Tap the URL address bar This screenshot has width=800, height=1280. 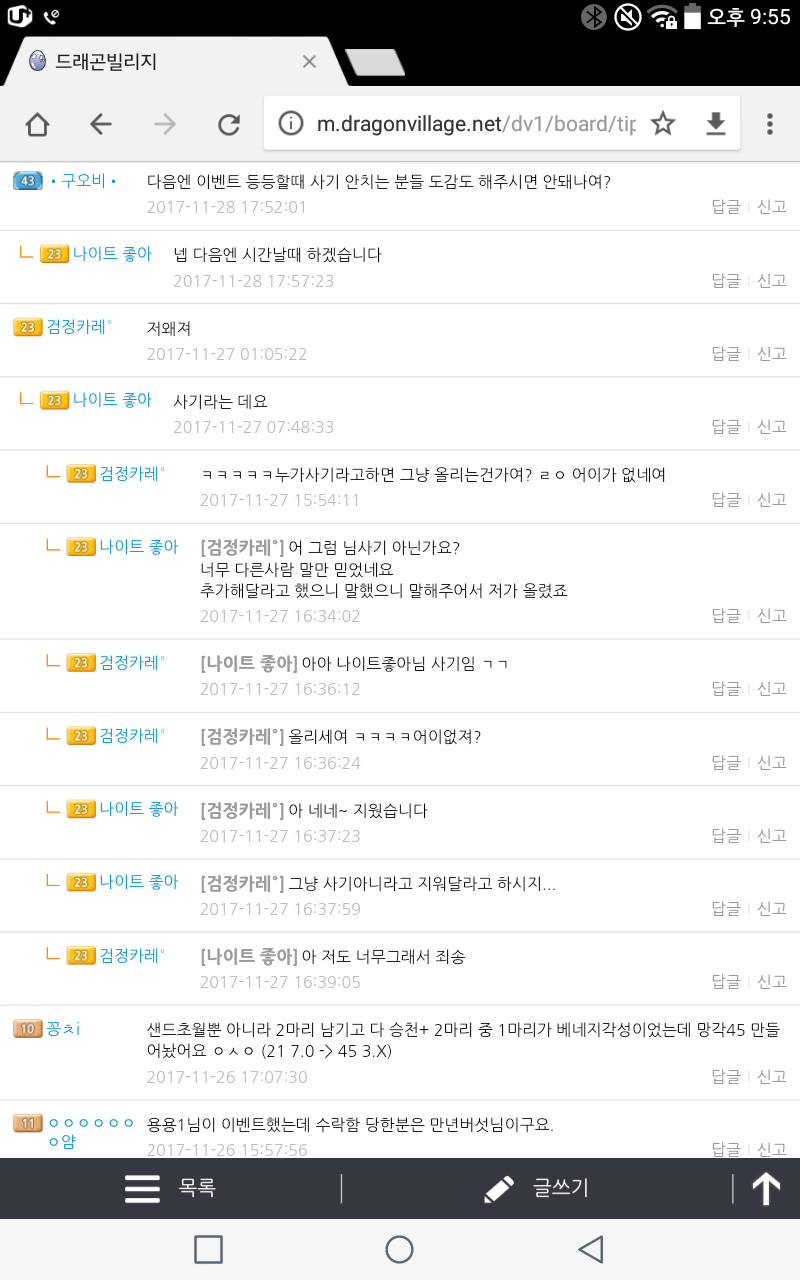(470, 124)
